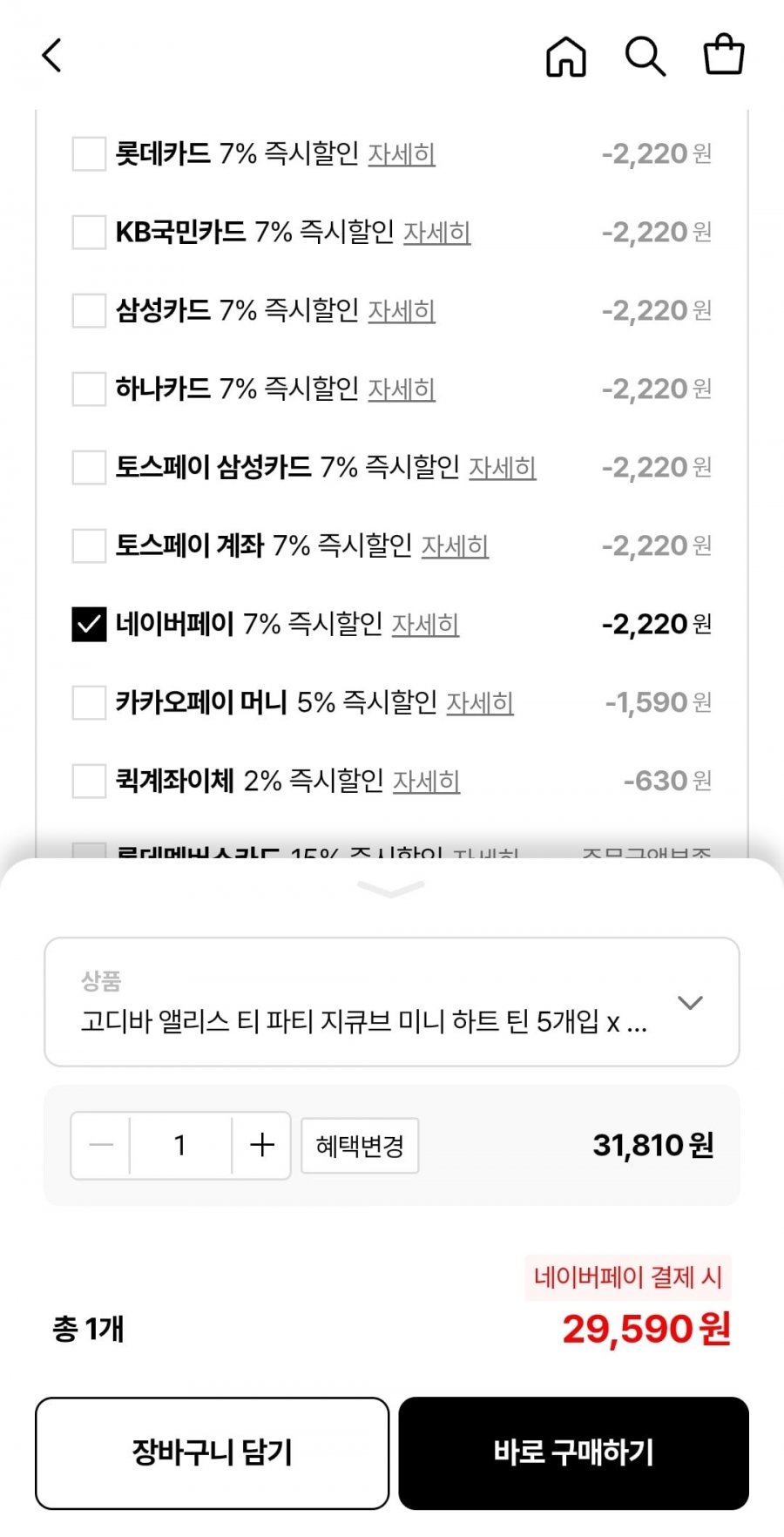Select the KB국민카드 7% discount checkbox

pyautogui.click(x=89, y=232)
